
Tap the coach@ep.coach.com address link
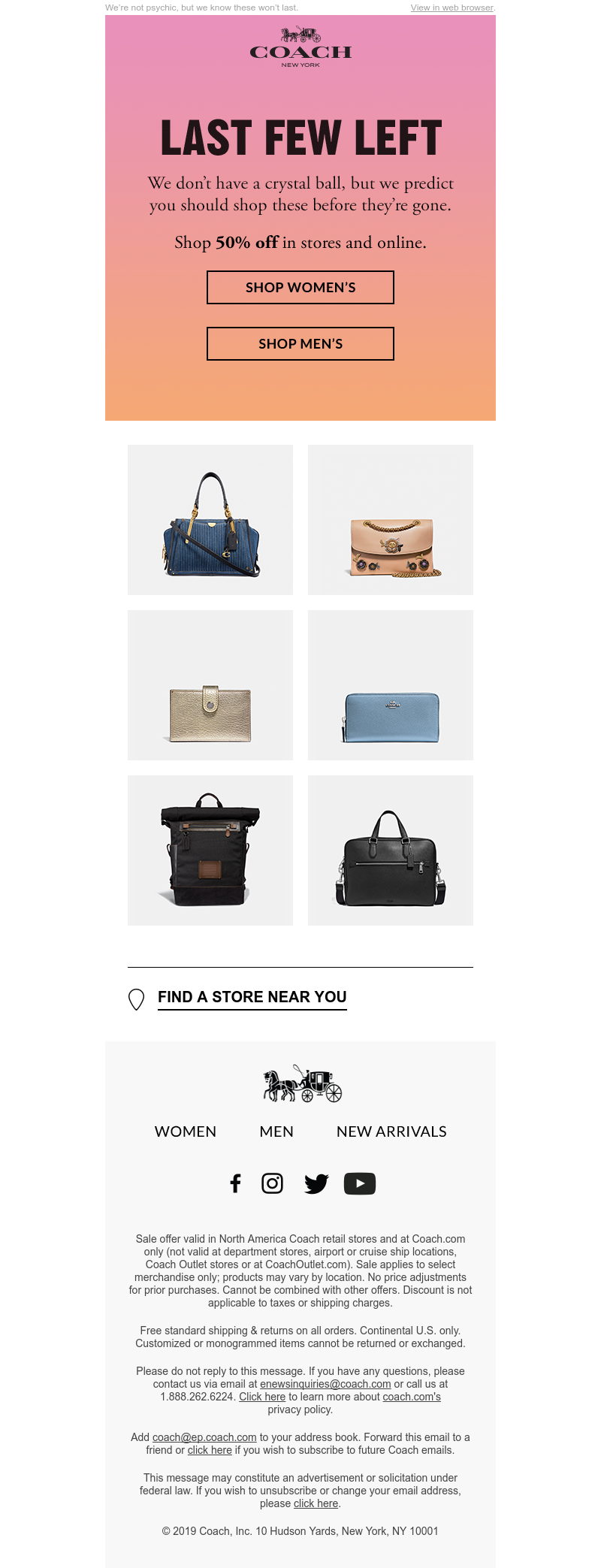tap(204, 1437)
